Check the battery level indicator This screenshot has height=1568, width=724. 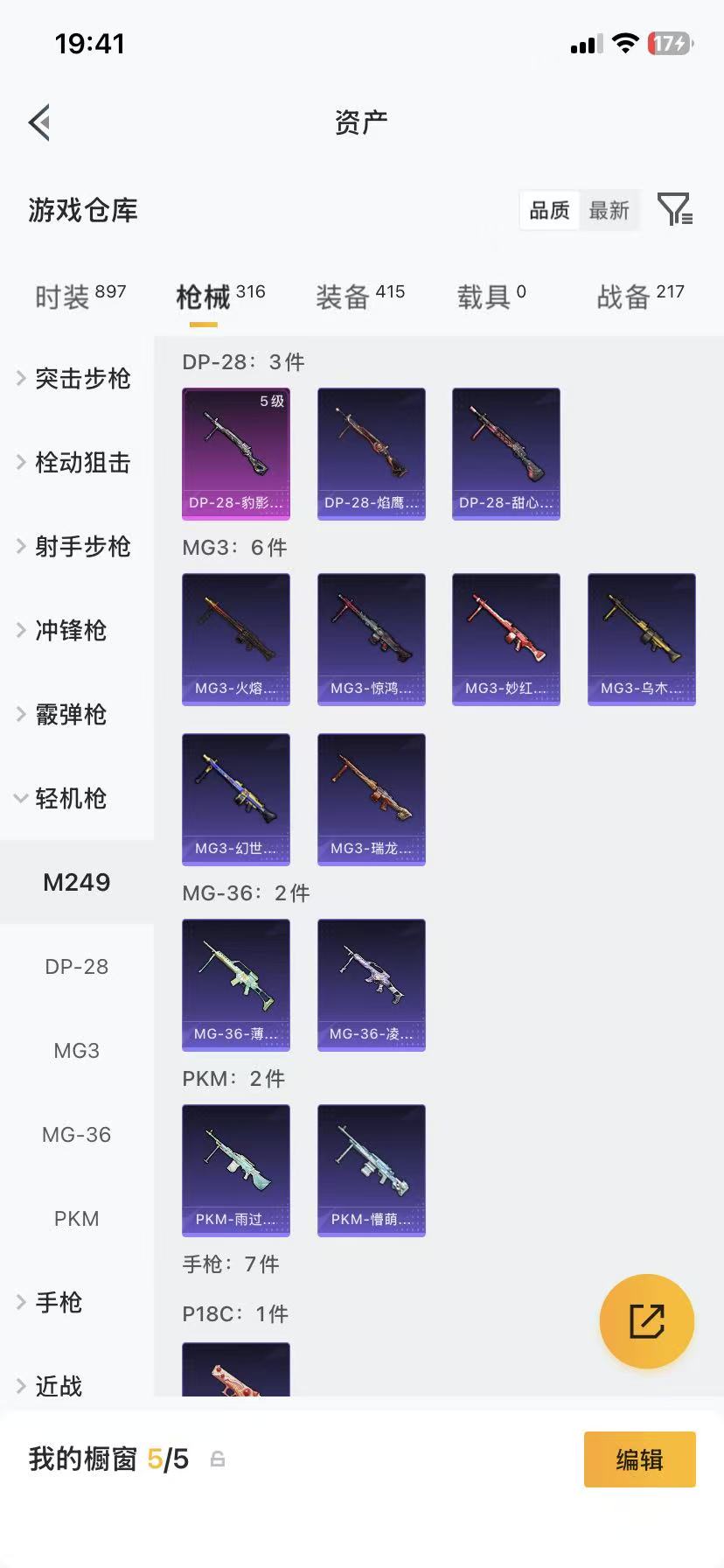click(669, 43)
